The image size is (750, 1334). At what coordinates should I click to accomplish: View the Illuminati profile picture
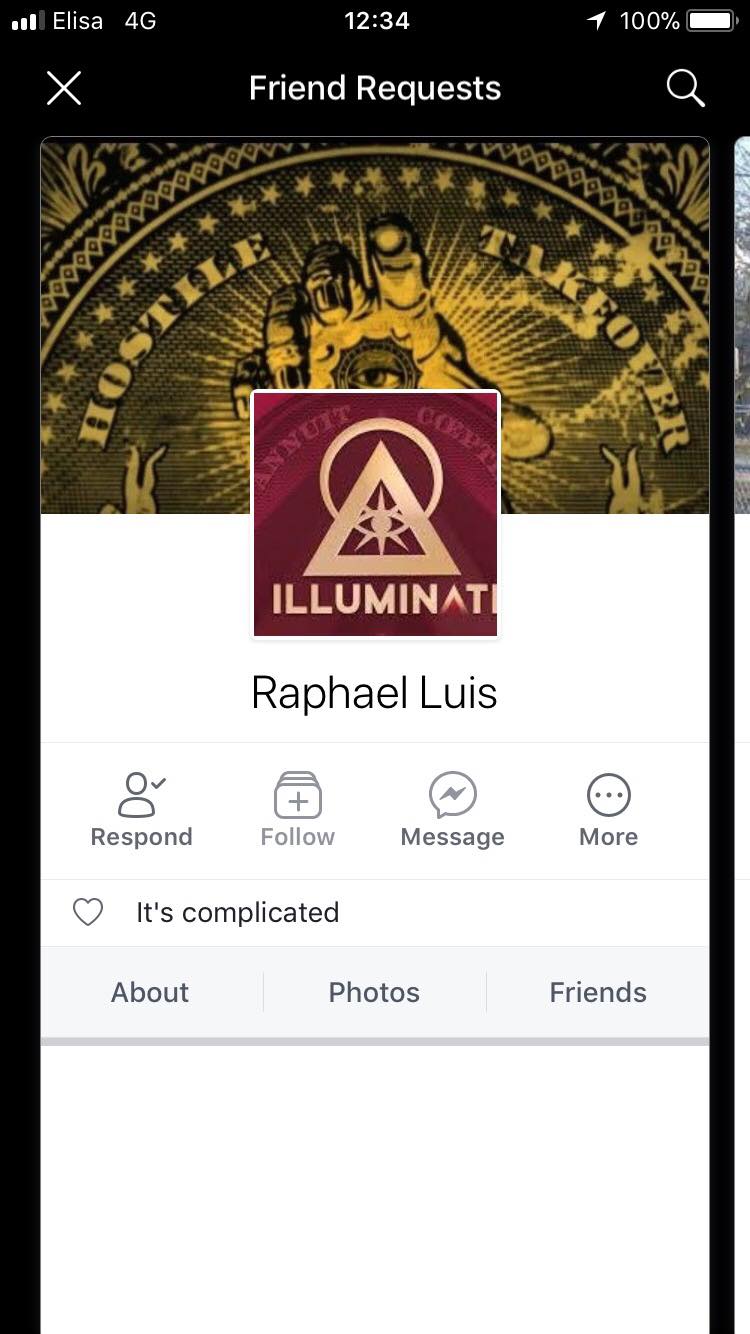tap(375, 514)
